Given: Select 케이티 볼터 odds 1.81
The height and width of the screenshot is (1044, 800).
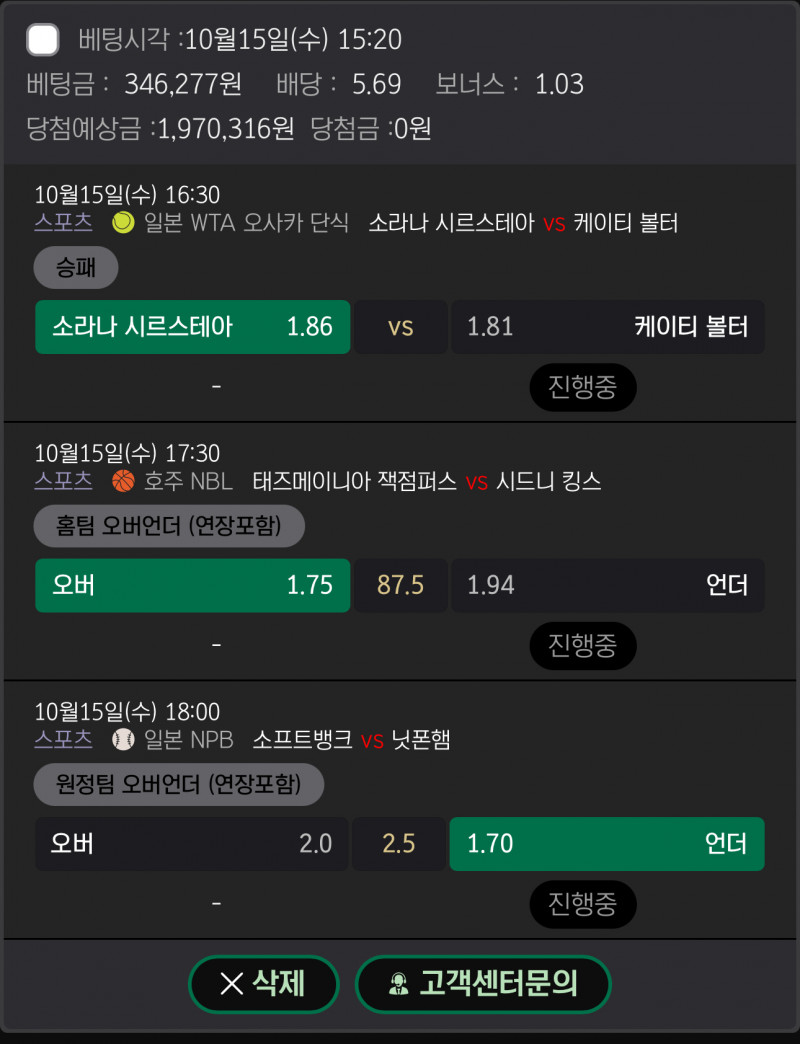Looking at the screenshot, I should 608,327.
